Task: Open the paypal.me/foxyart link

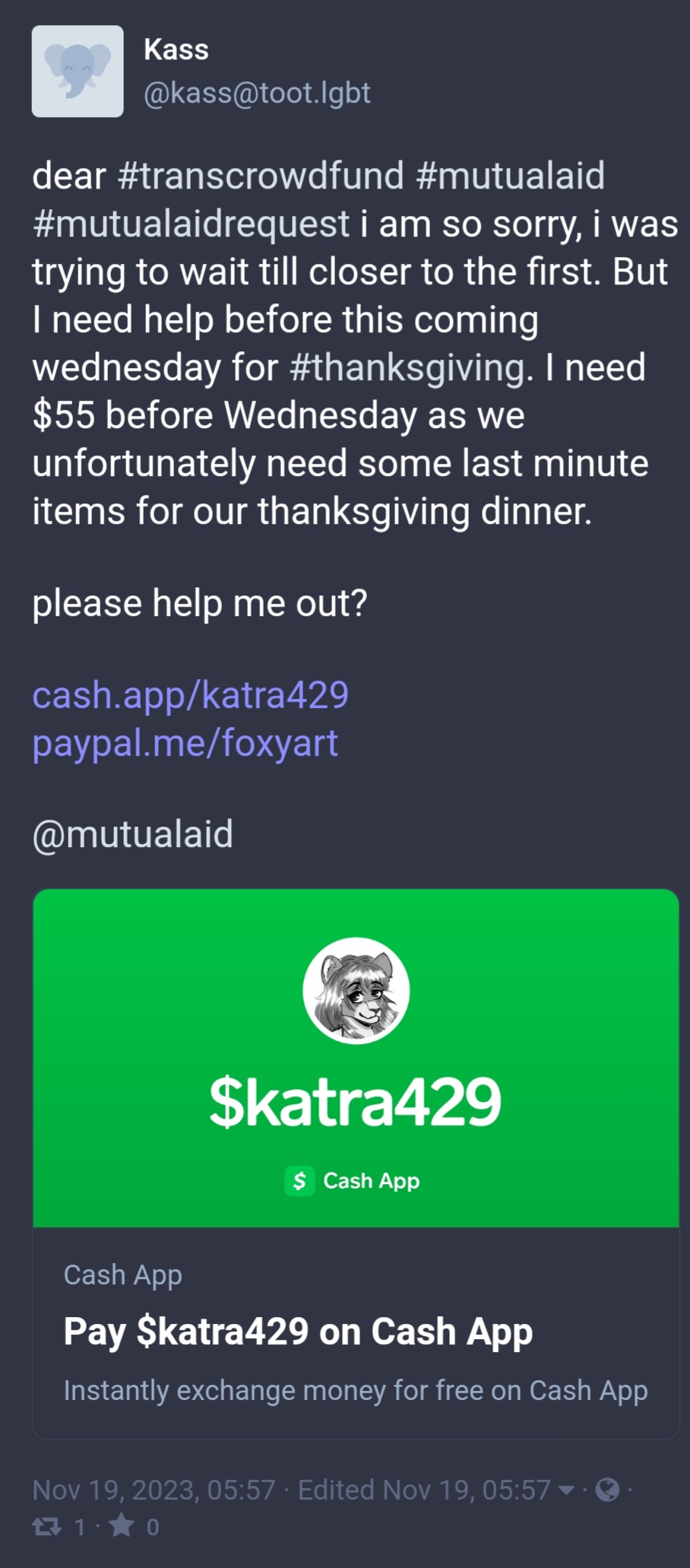Action: 185,743
